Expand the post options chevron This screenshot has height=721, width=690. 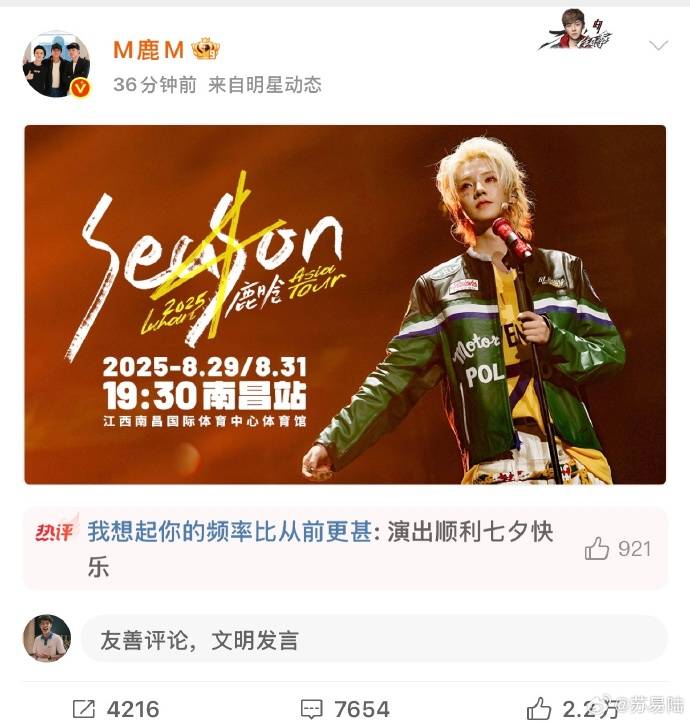pos(658,46)
